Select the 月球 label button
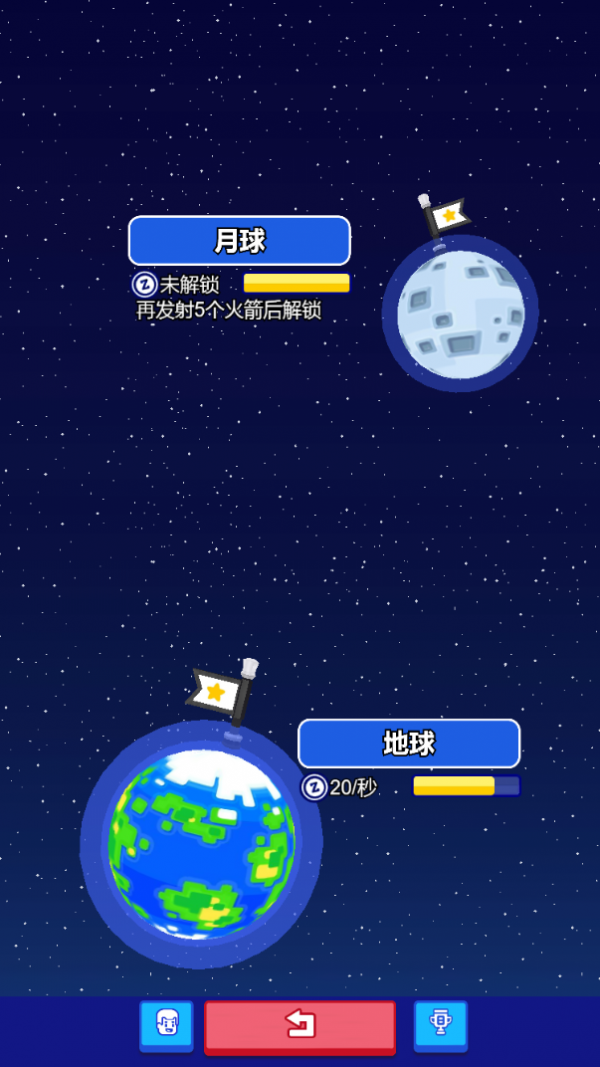 [239, 241]
